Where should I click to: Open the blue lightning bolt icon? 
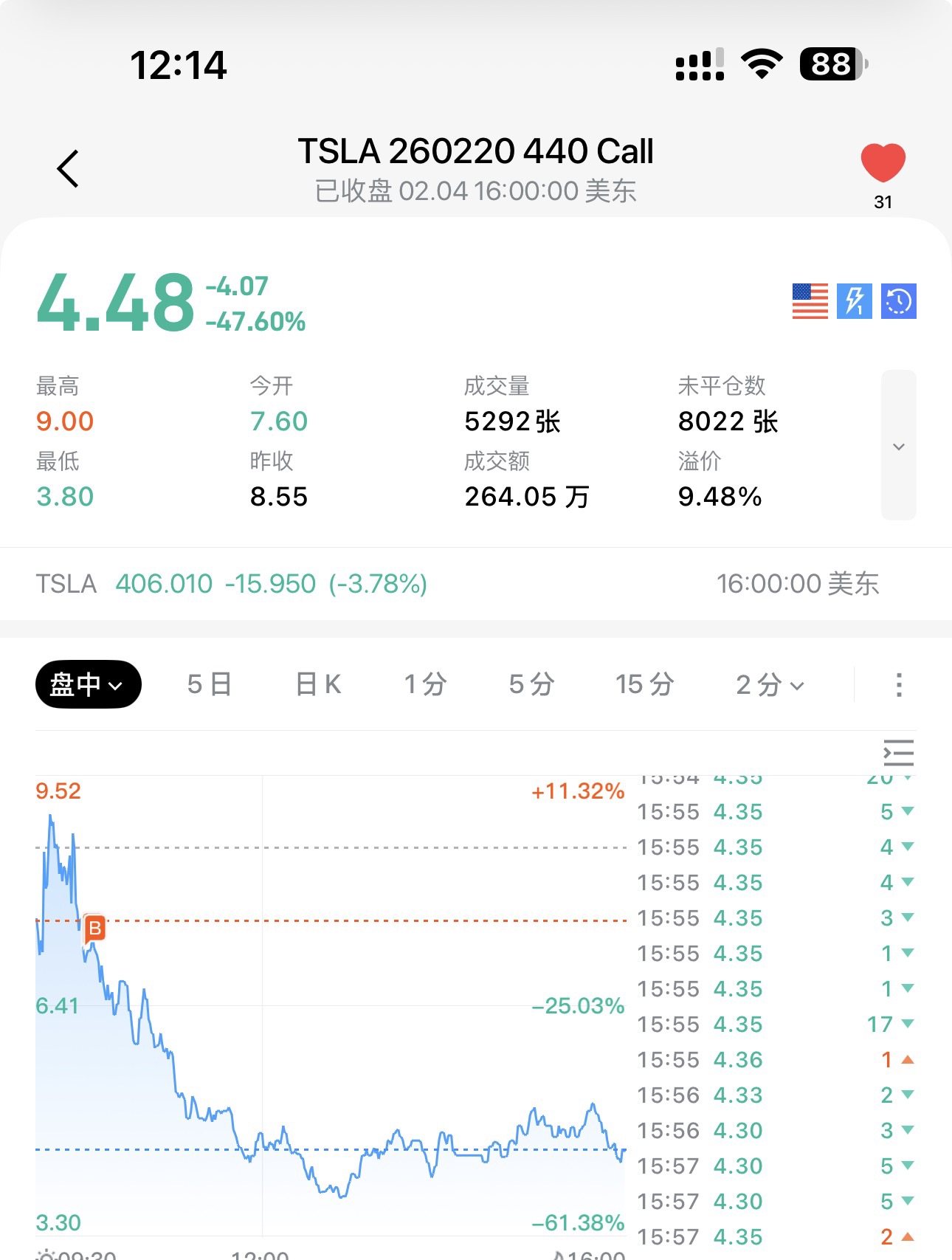[x=854, y=301]
